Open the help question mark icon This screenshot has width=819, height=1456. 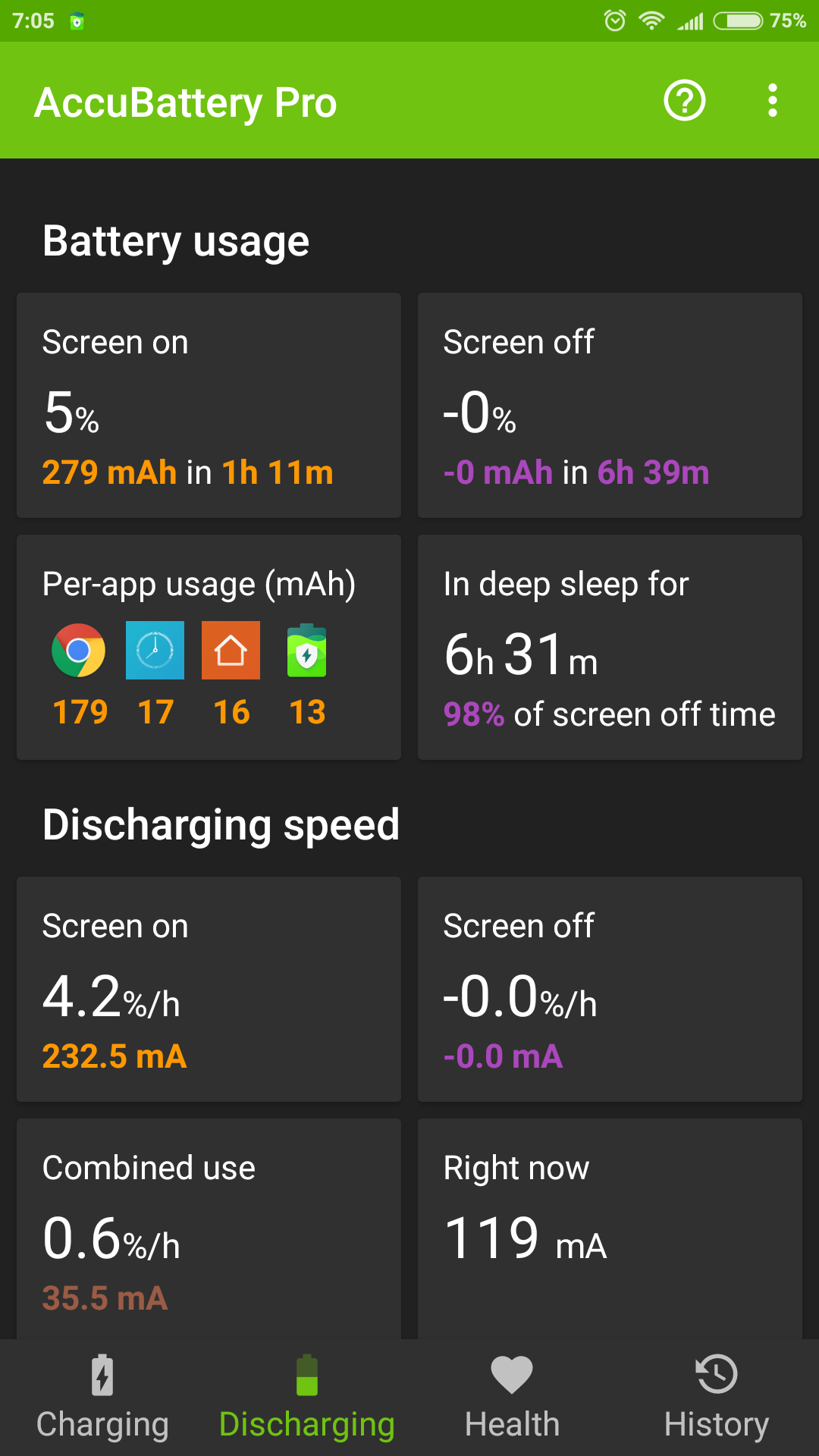[x=685, y=101]
